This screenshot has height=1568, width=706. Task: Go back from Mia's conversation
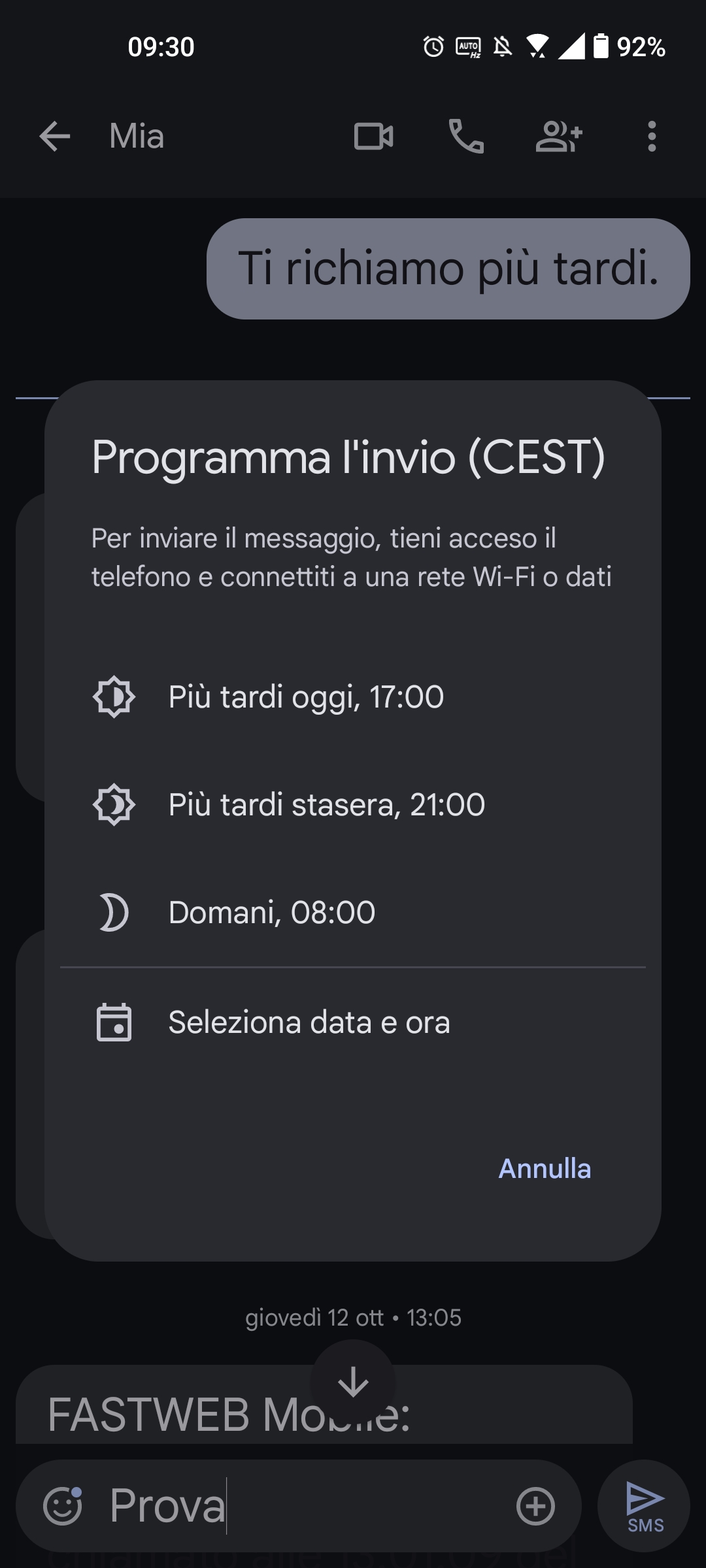tap(54, 137)
